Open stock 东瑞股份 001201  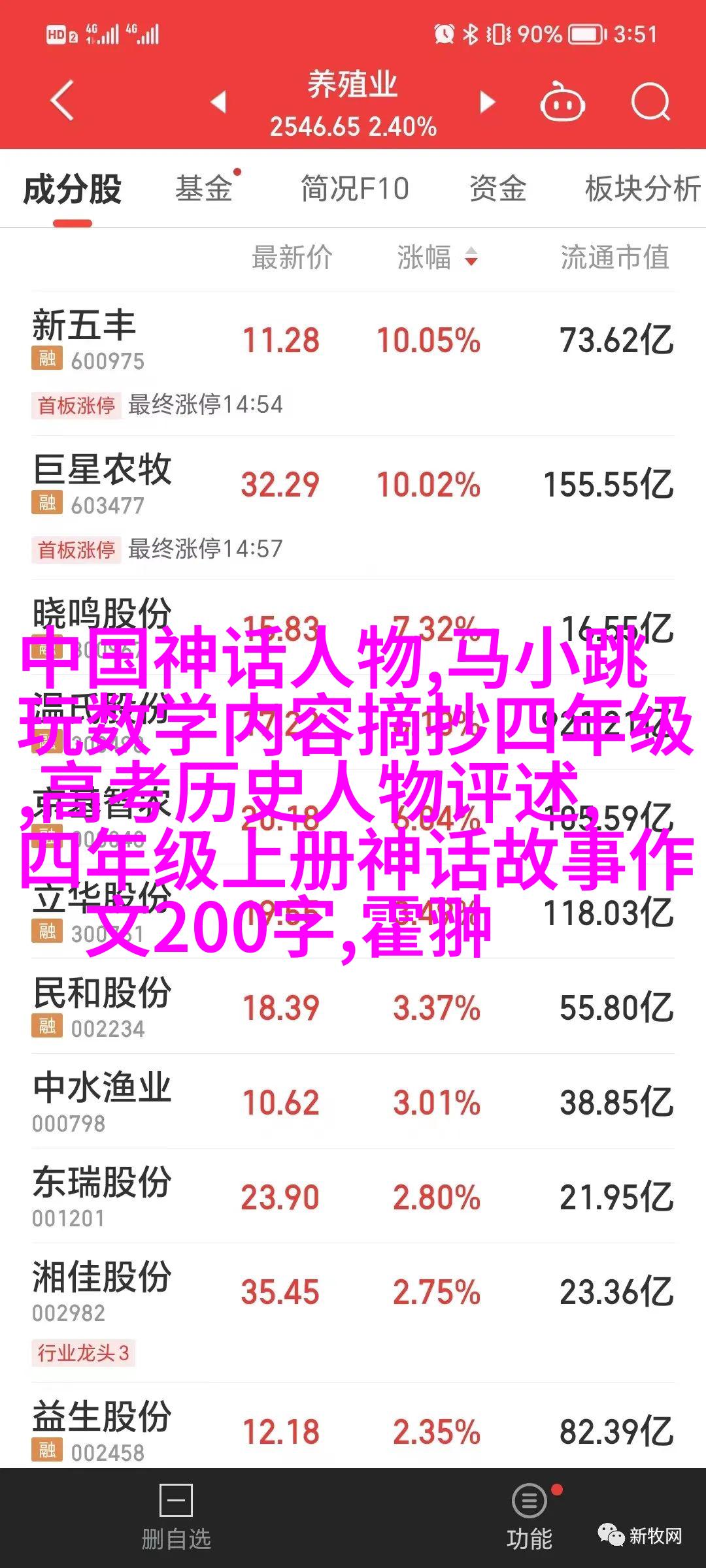[353, 1196]
